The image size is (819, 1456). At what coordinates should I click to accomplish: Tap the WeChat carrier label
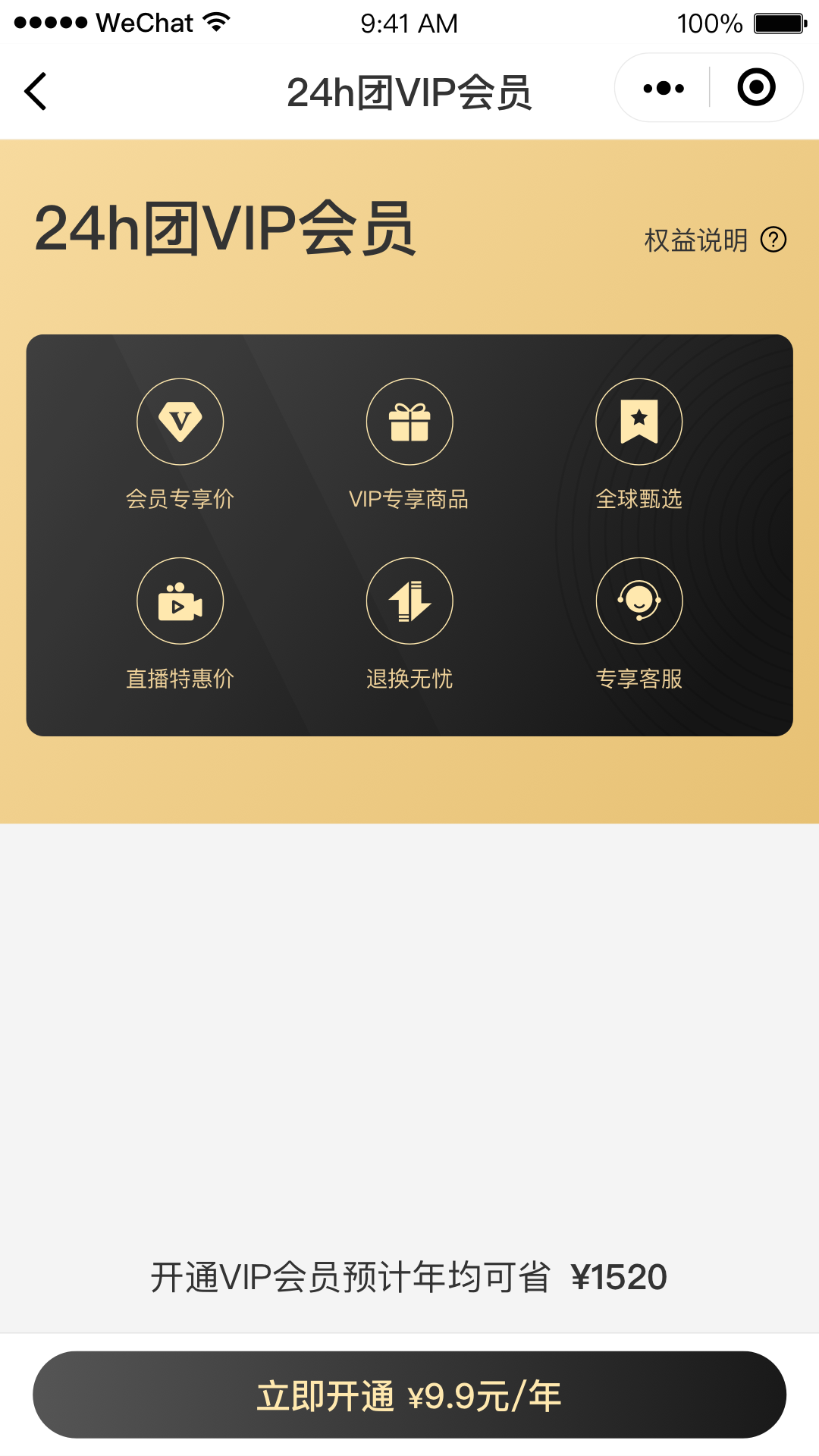(x=145, y=21)
